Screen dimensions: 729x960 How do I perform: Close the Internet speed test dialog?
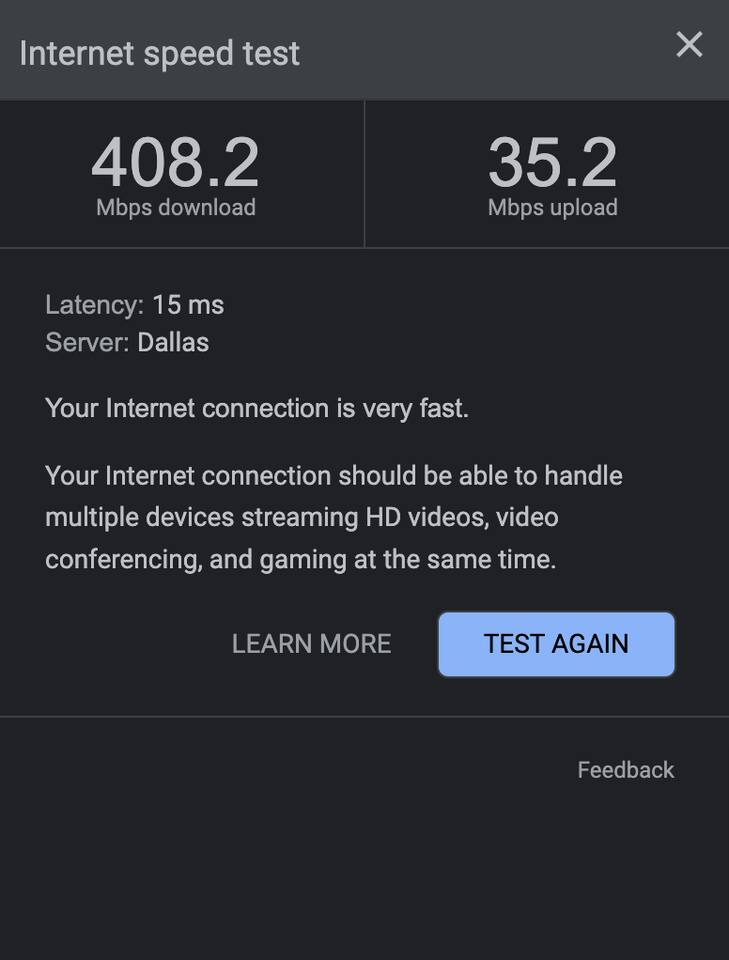pyautogui.click(x=689, y=45)
